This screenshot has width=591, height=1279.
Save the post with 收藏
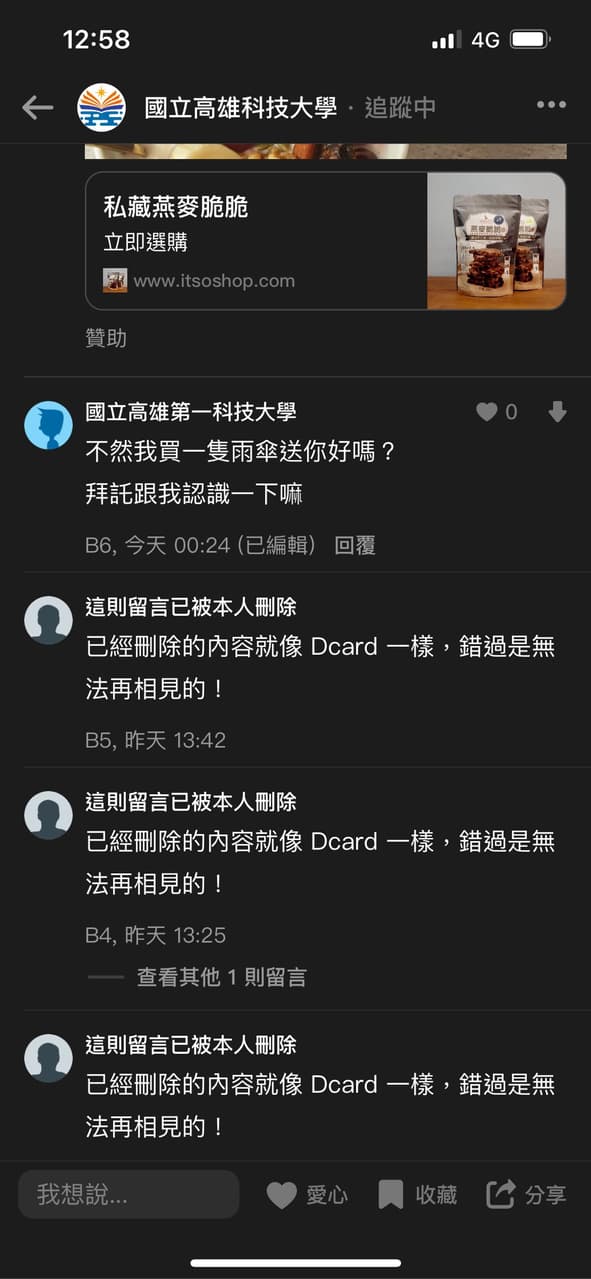tap(417, 1194)
